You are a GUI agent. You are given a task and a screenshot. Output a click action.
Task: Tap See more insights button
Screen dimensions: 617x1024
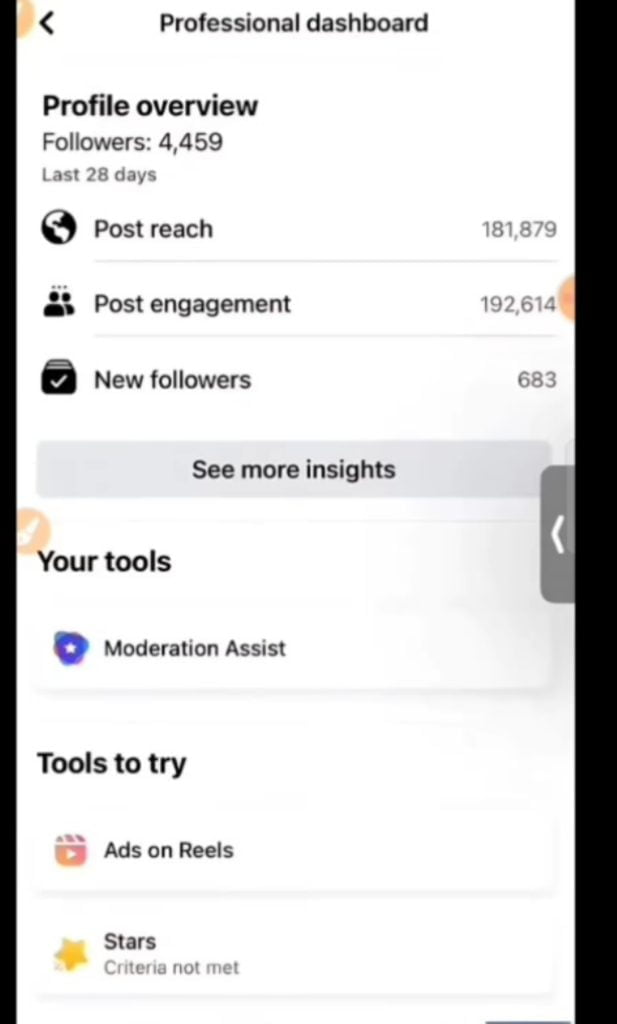(x=293, y=469)
